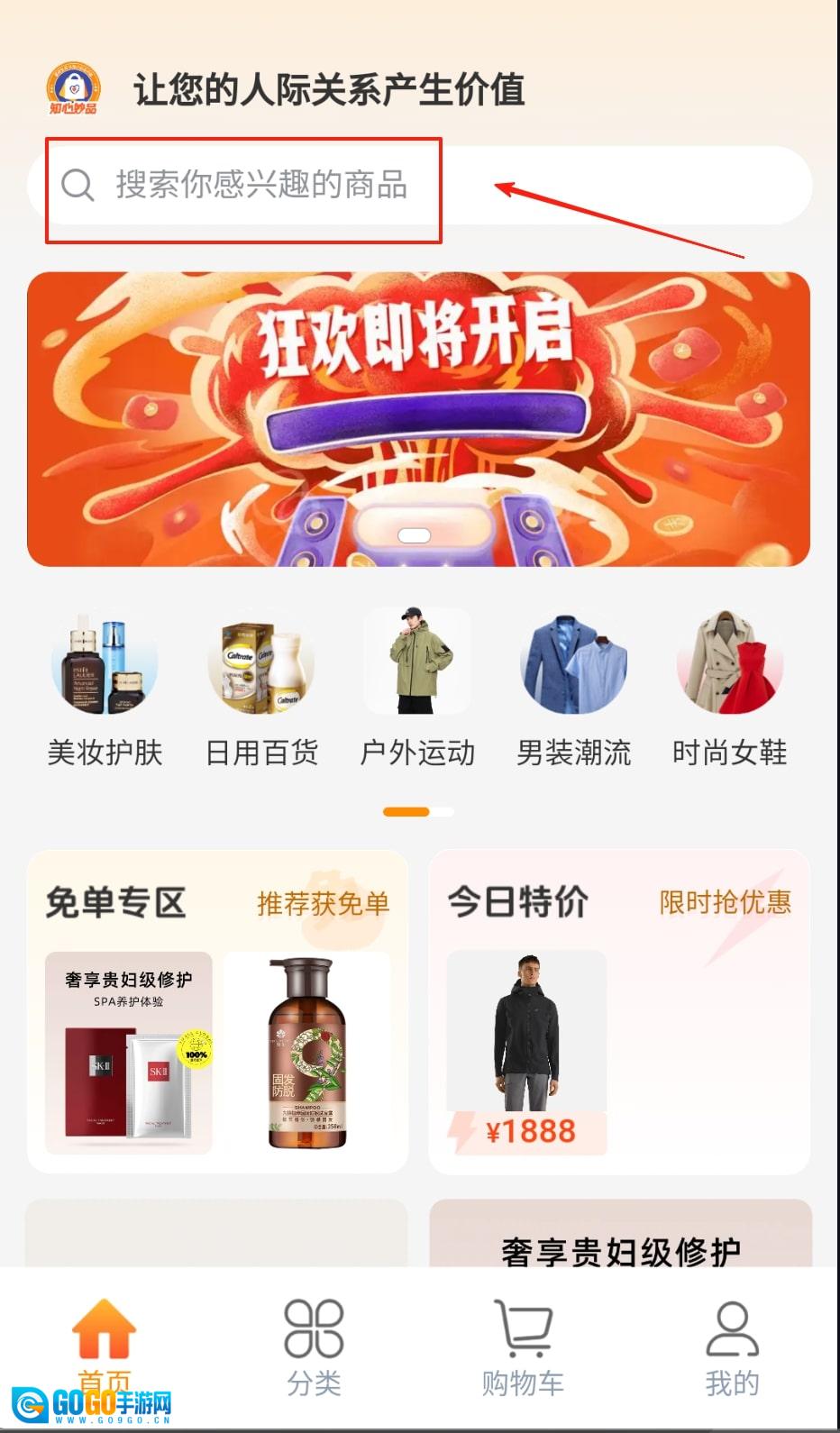Open the 限时抢优惠 deals link
The height and width of the screenshot is (1433, 840).
coord(725,902)
